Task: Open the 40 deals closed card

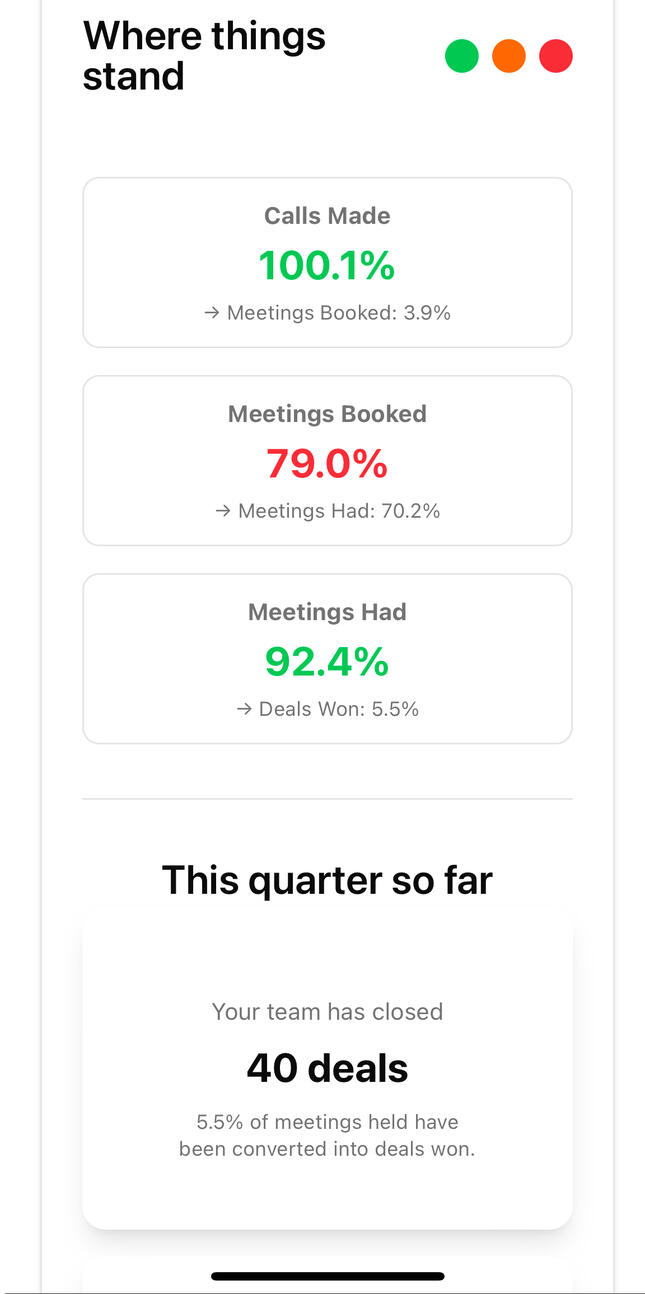Action: pyautogui.click(x=327, y=1070)
